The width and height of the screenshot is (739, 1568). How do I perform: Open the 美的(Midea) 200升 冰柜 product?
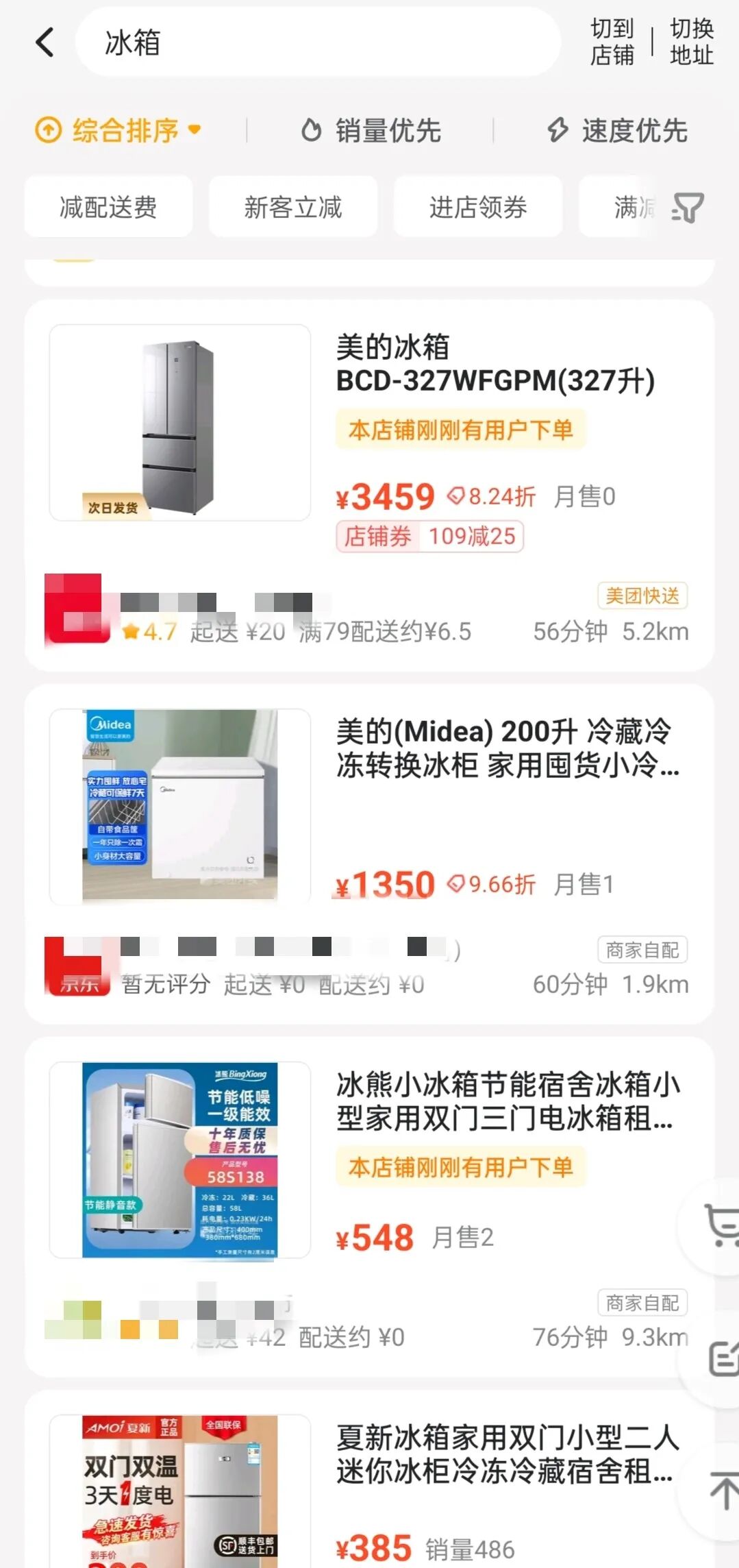[x=369, y=854]
